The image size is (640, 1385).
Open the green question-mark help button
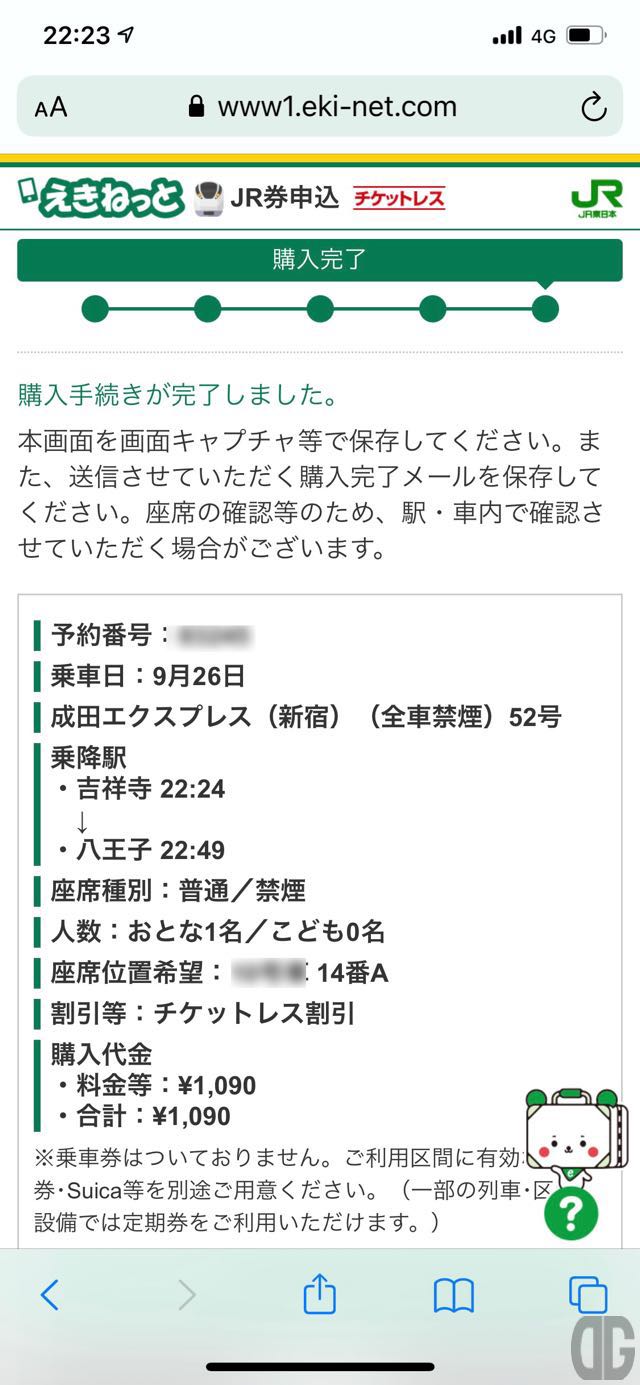pos(571,1213)
